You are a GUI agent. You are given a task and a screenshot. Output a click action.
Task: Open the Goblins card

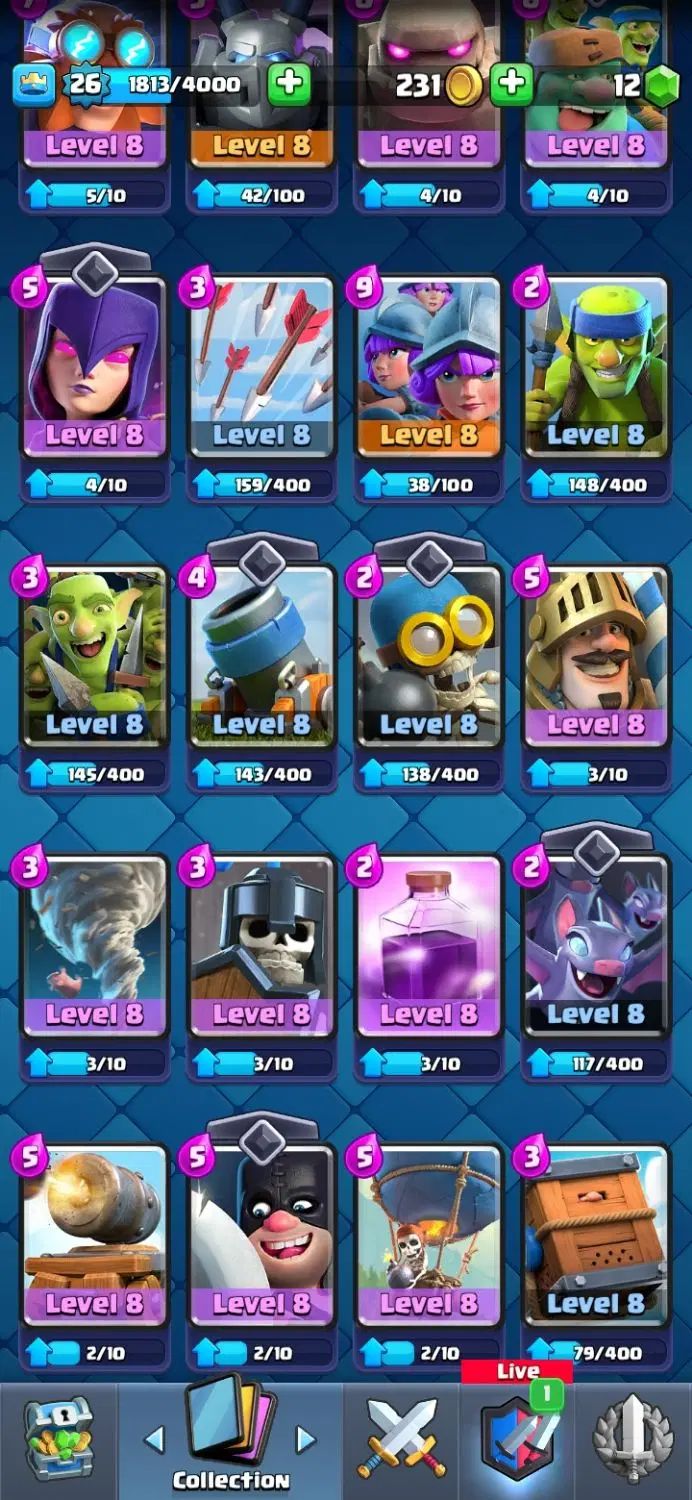(x=94, y=655)
